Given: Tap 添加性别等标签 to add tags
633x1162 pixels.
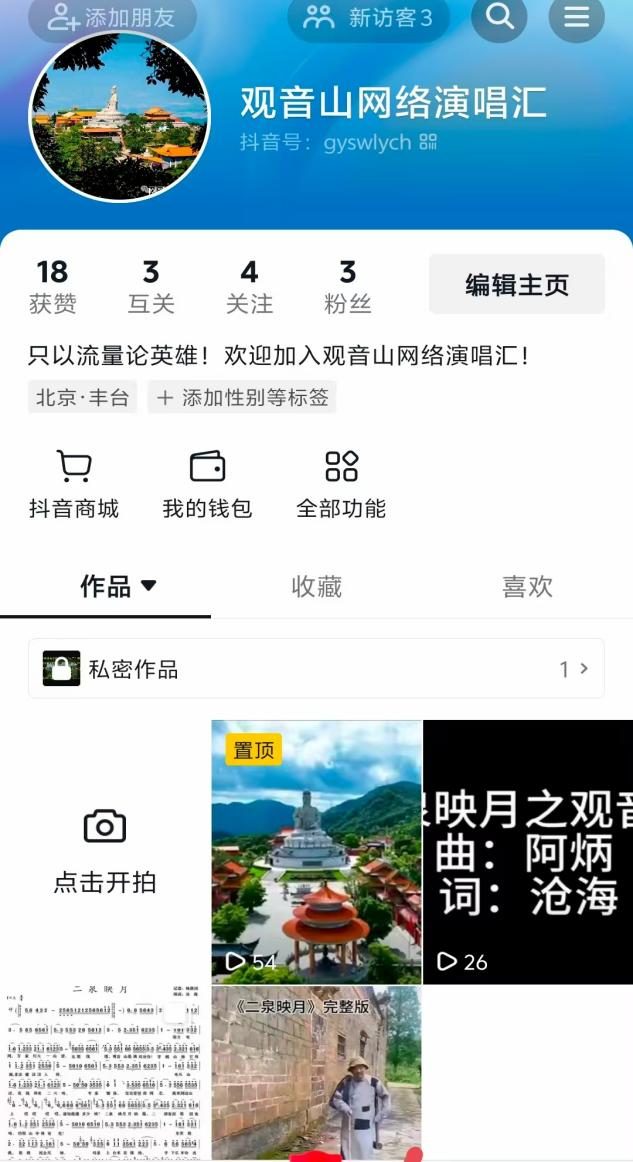Looking at the screenshot, I should [x=243, y=398].
